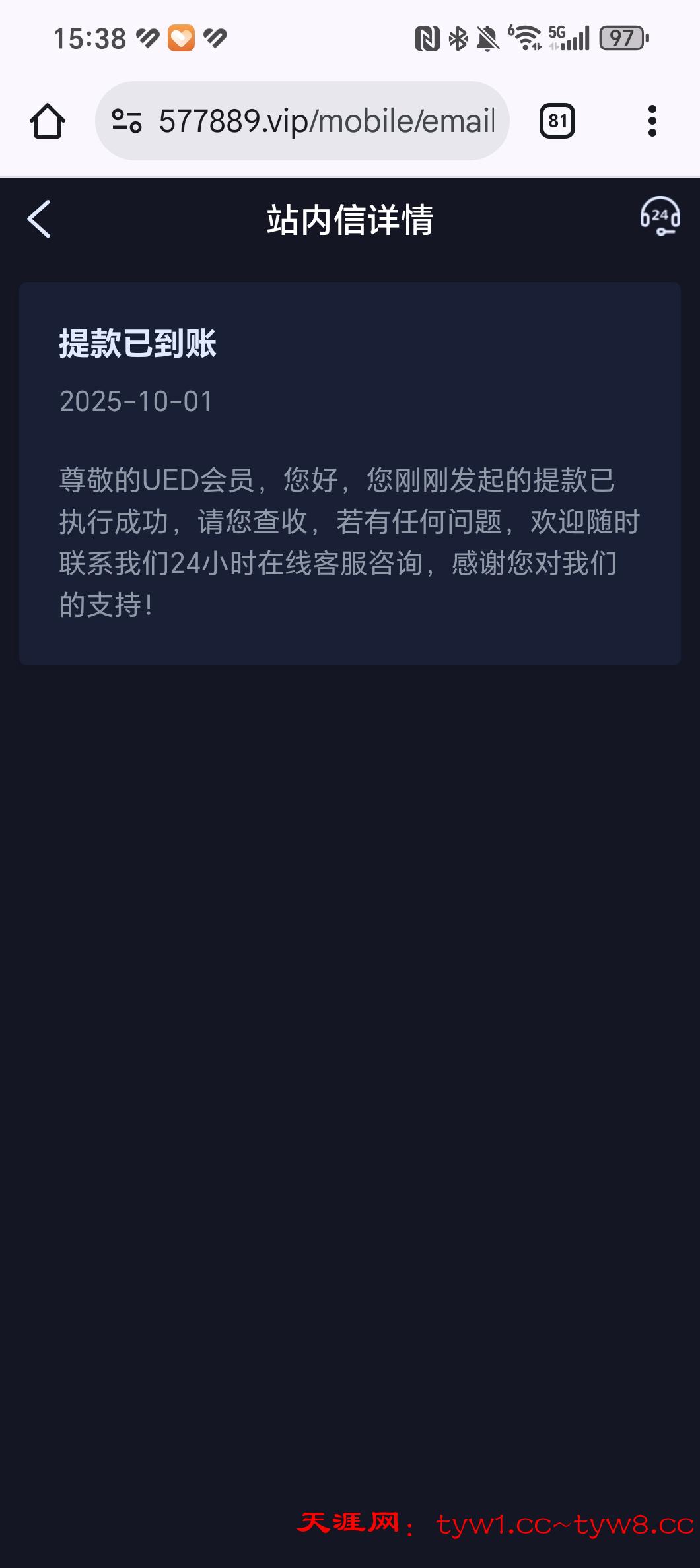Screen dimensions: 700x1568
Task: Select the 站内信详情 page title
Action: click(x=350, y=221)
